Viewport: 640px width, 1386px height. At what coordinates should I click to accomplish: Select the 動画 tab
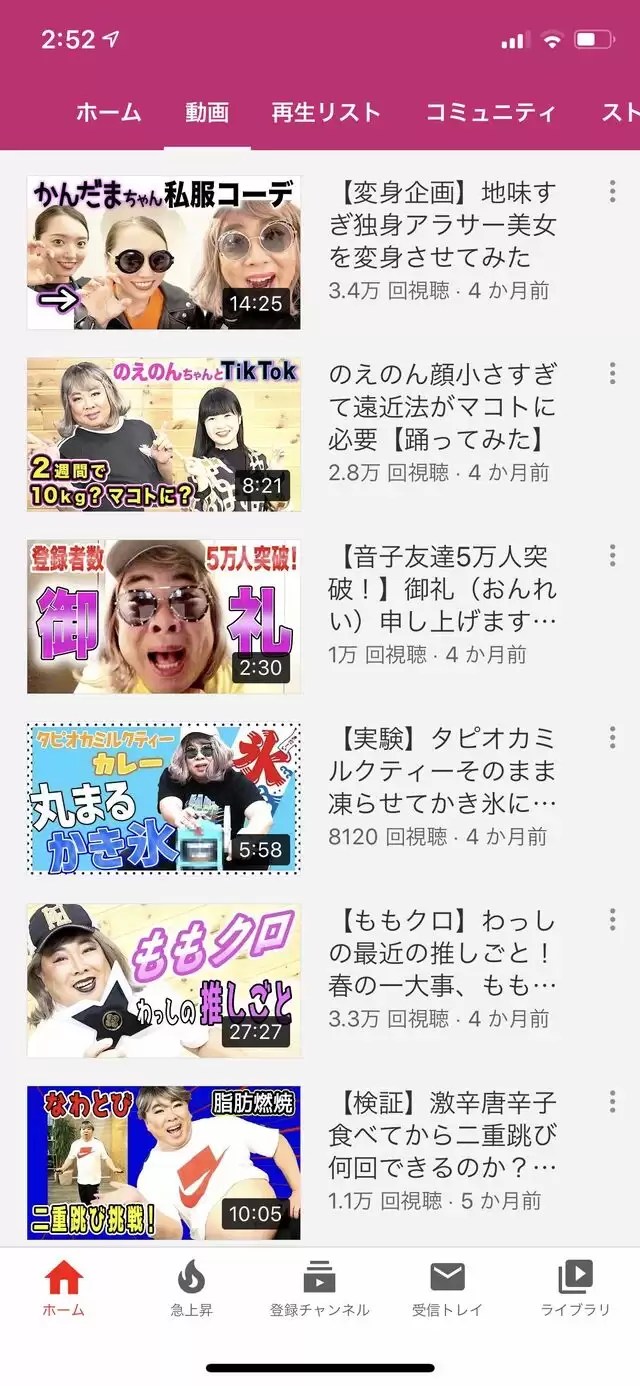pos(207,113)
